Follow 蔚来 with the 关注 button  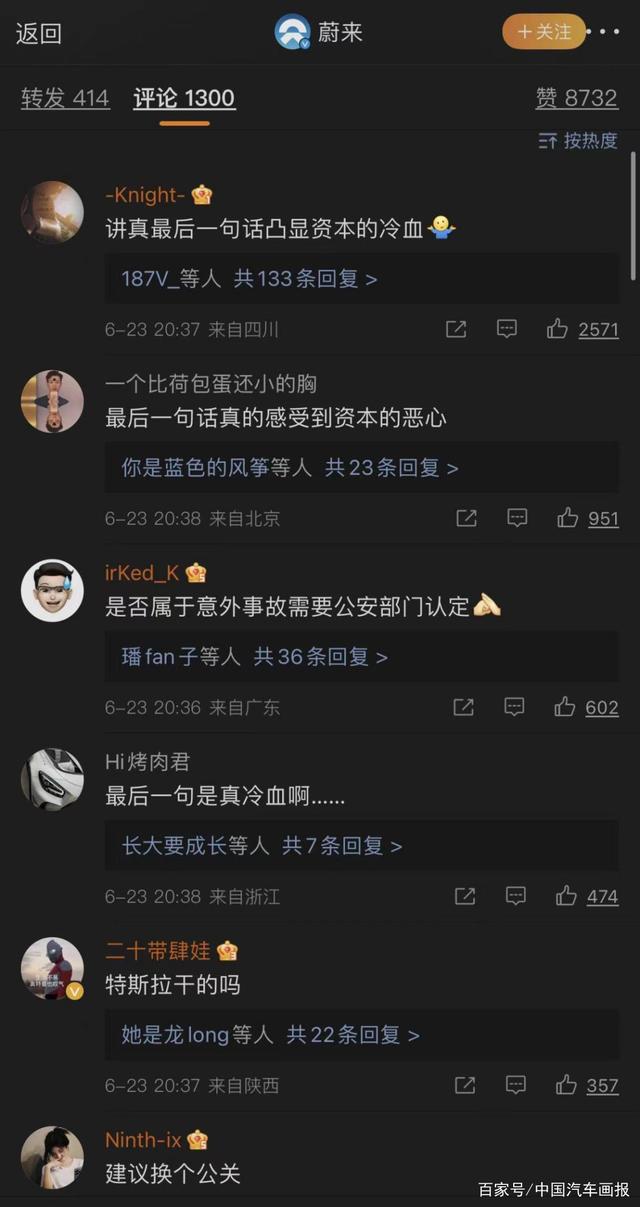point(544,32)
